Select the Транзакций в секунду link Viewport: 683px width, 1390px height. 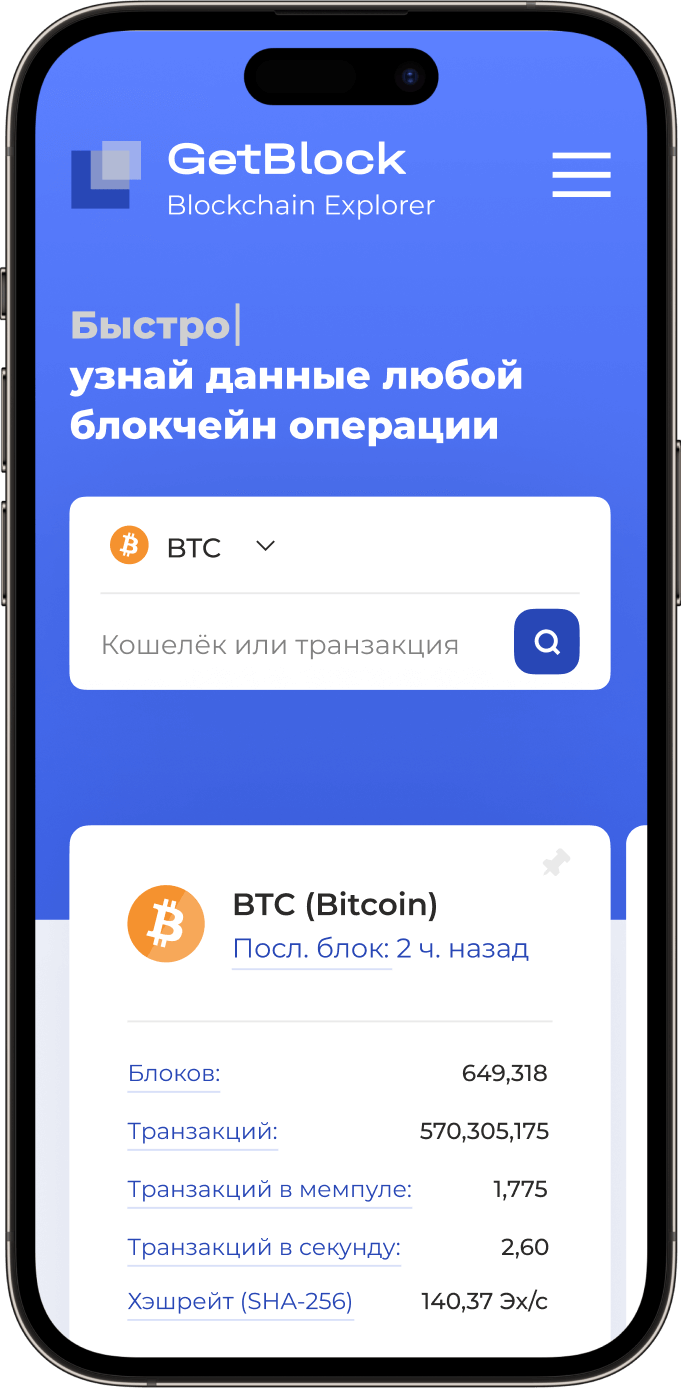(264, 1248)
